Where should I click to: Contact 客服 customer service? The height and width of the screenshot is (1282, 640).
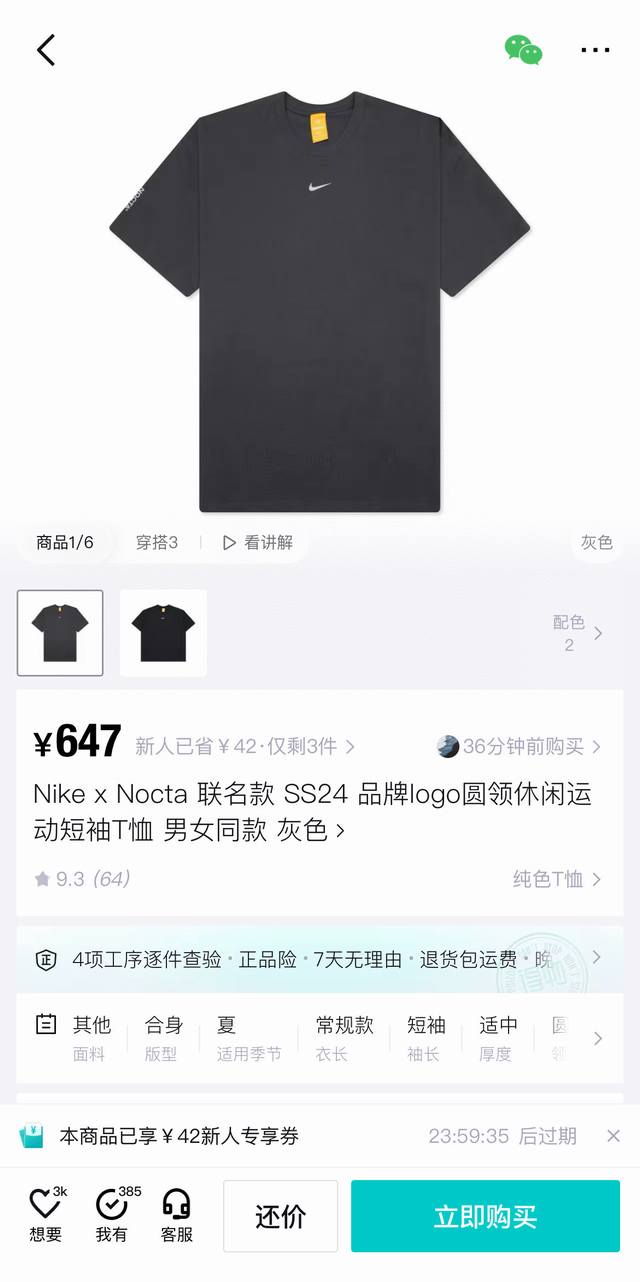(x=176, y=1214)
